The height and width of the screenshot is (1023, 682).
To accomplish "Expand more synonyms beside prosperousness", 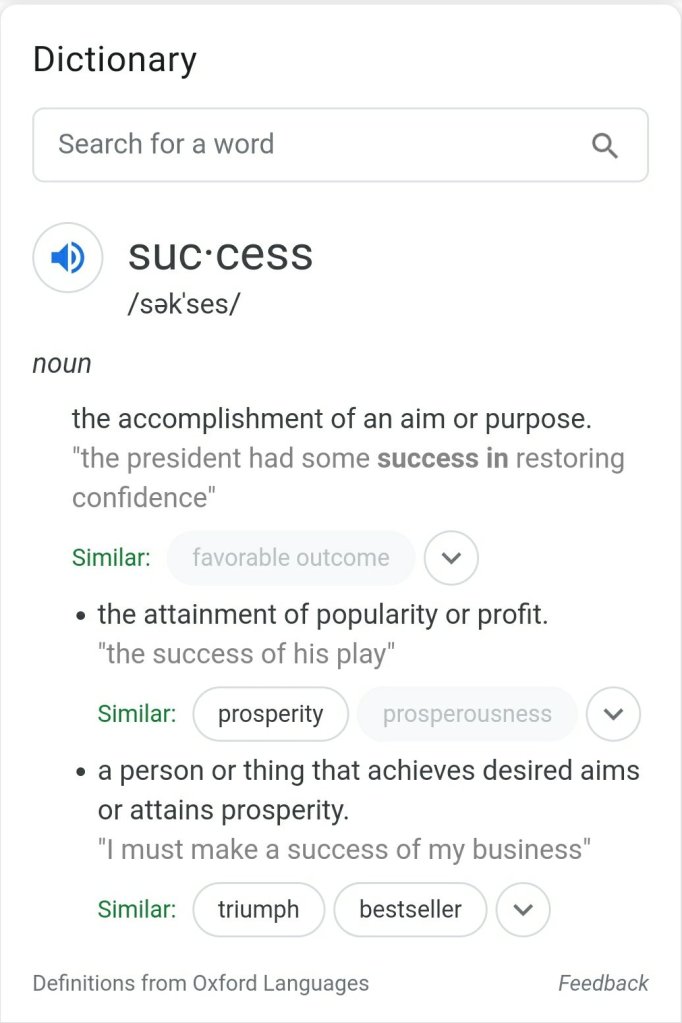I will pos(613,714).
